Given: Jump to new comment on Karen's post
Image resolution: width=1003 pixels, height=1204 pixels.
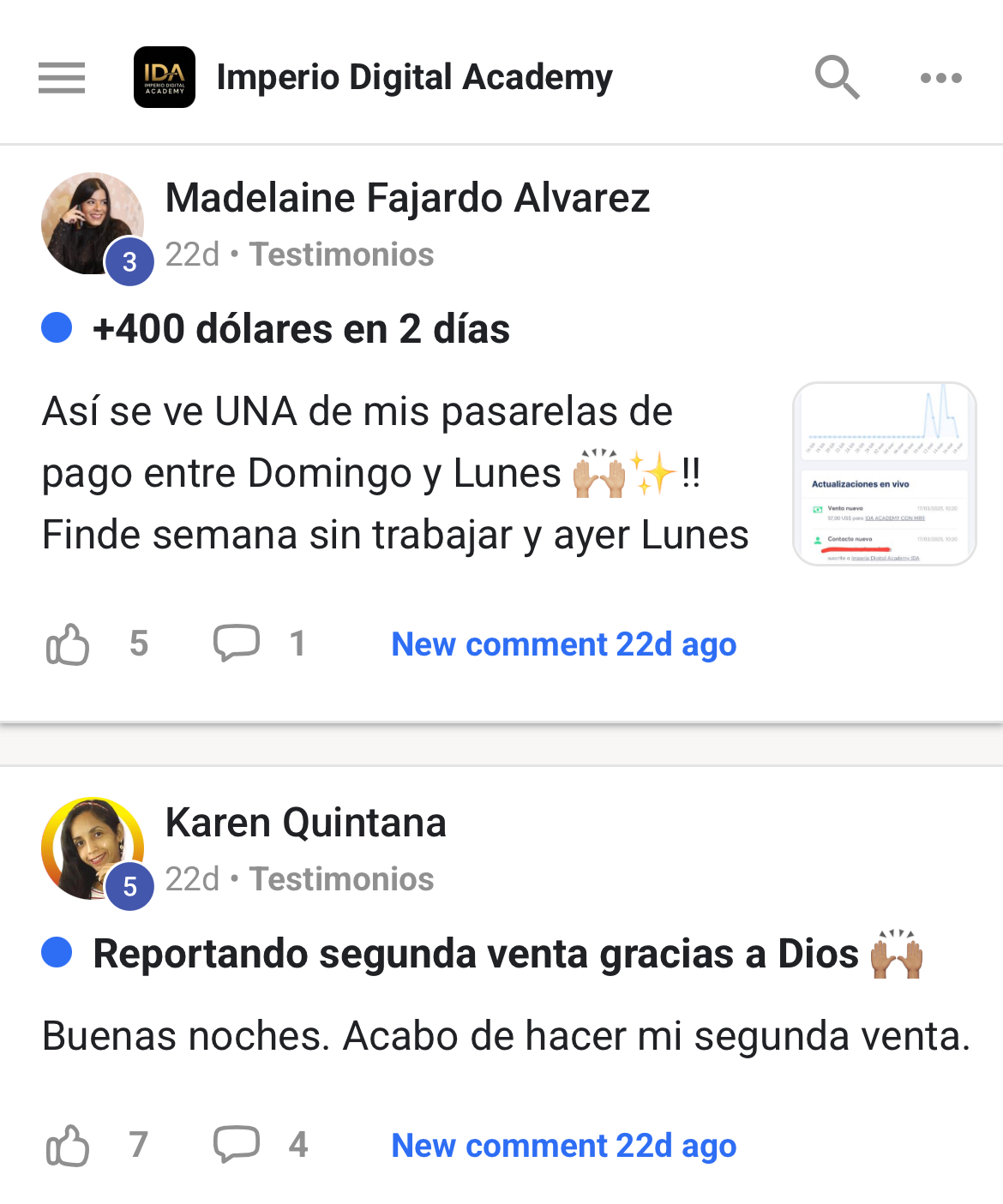Looking at the screenshot, I should 563,1146.
